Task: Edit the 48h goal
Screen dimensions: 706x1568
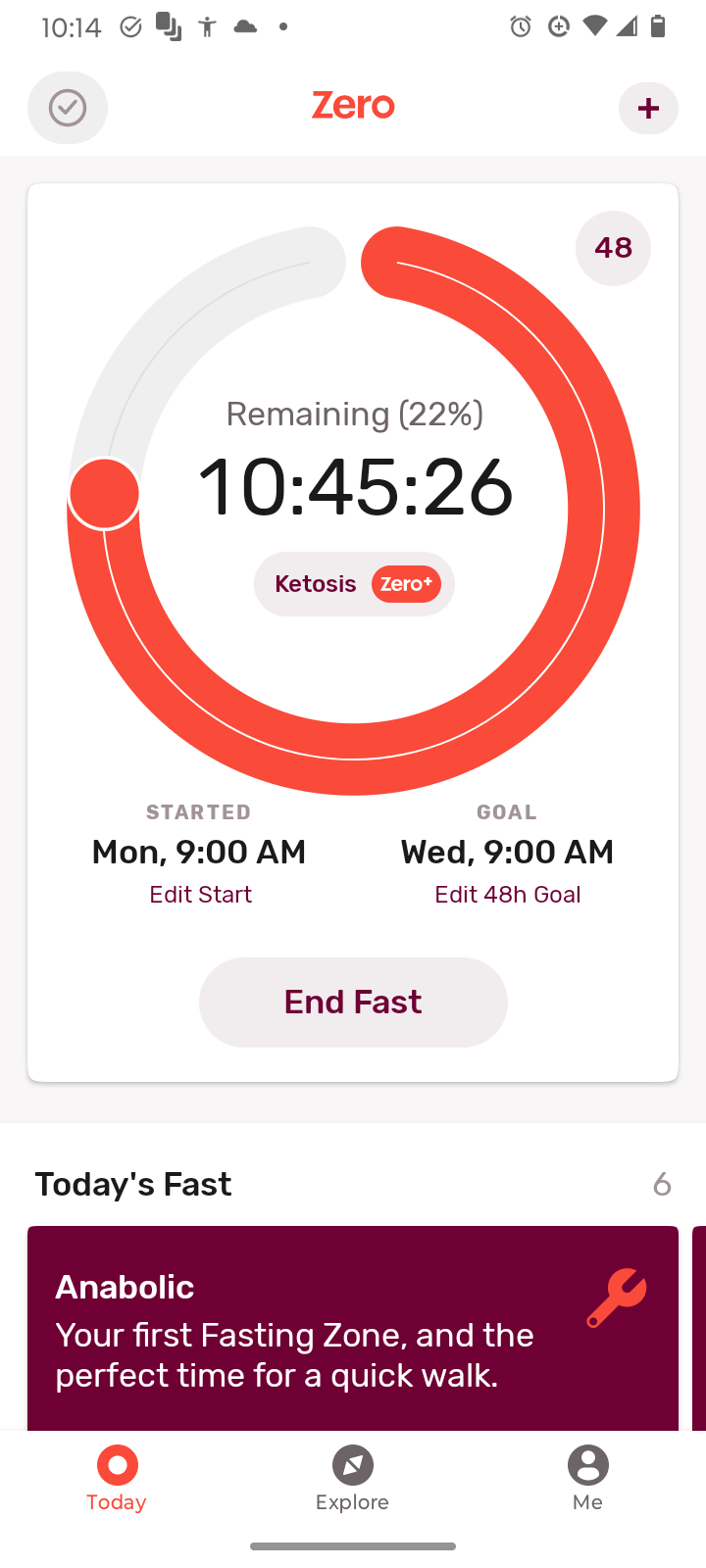Action: point(508,894)
